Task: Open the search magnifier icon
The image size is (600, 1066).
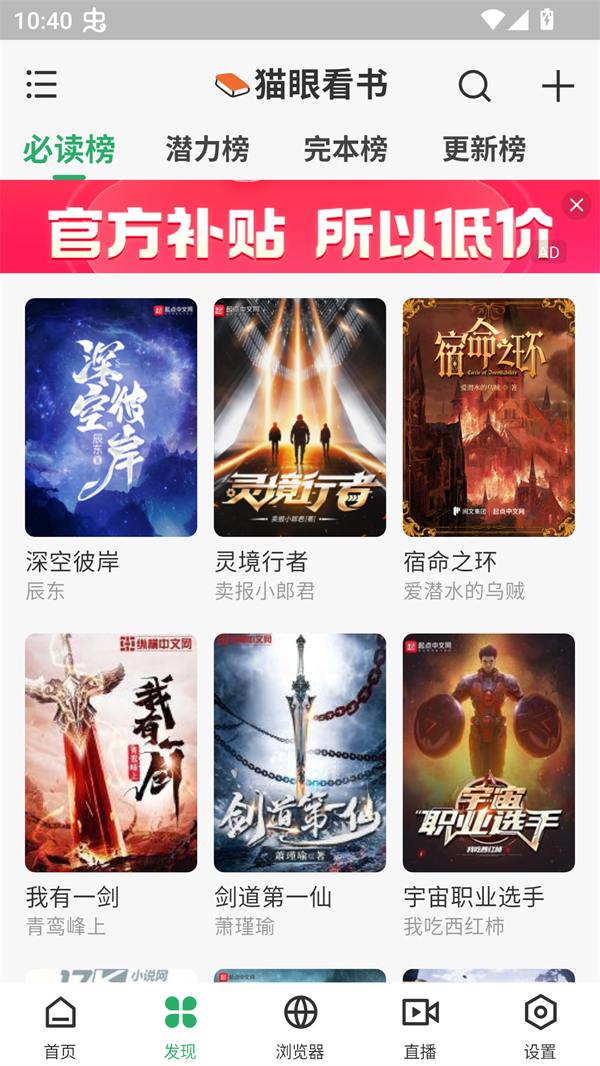Action: 474,86
